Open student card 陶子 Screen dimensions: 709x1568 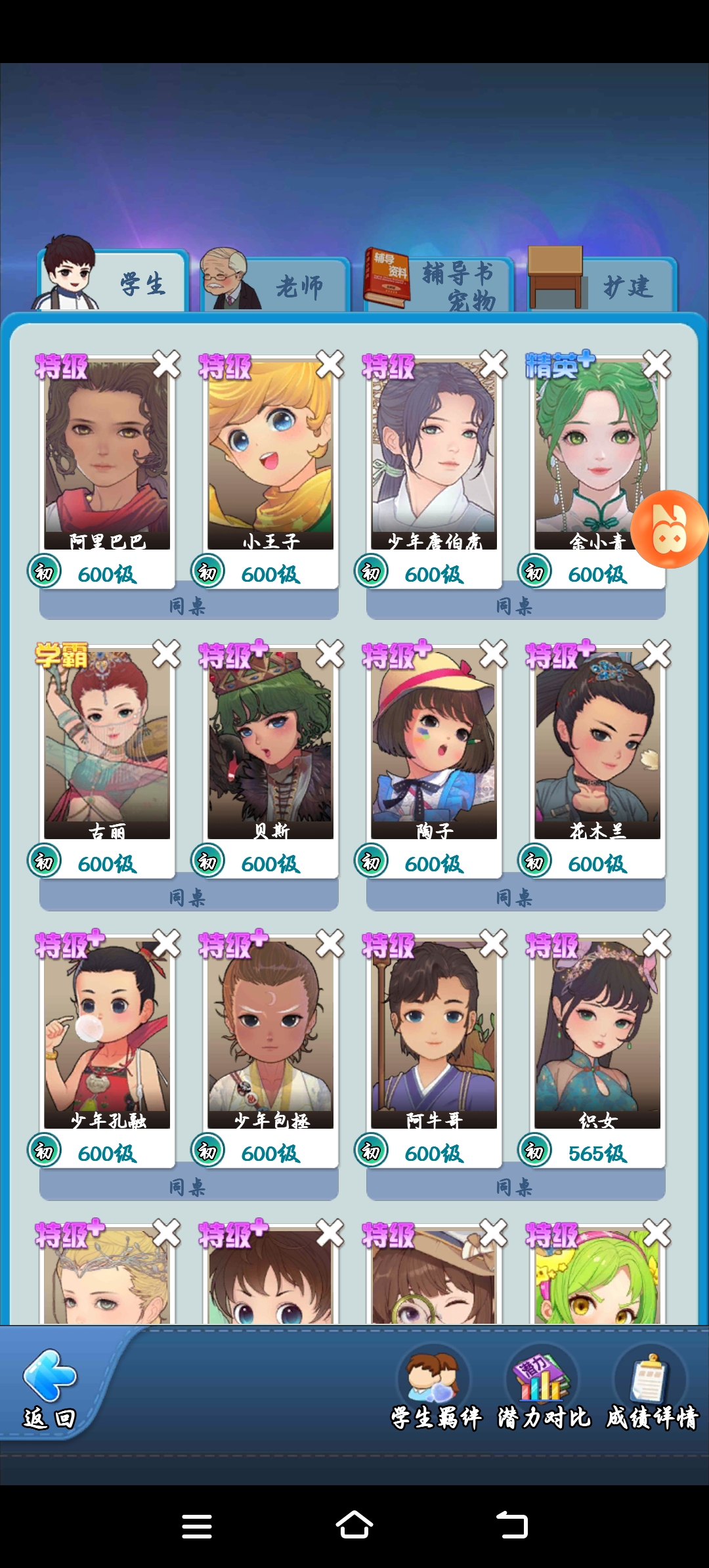pos(433,742)
